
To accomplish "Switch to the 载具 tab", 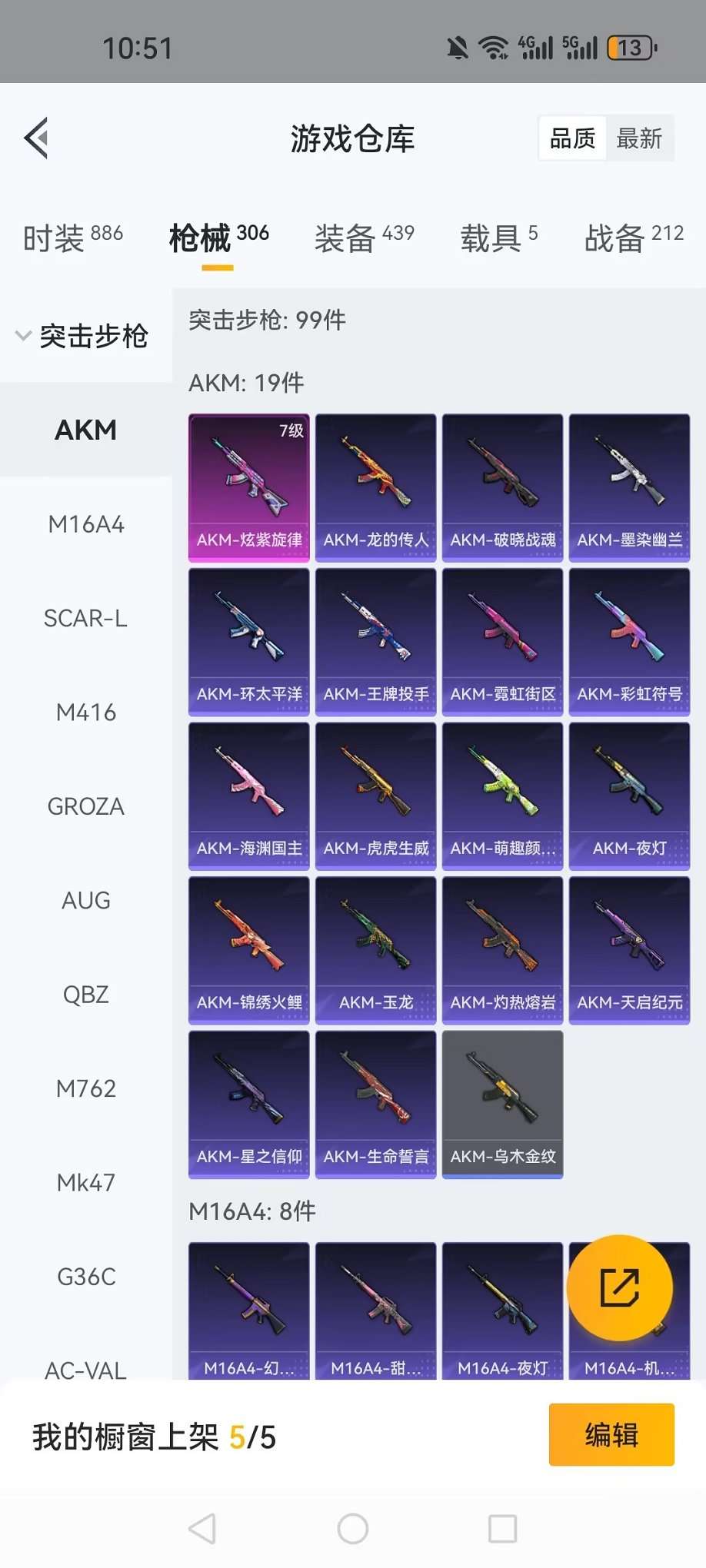I will click(498, 238).
